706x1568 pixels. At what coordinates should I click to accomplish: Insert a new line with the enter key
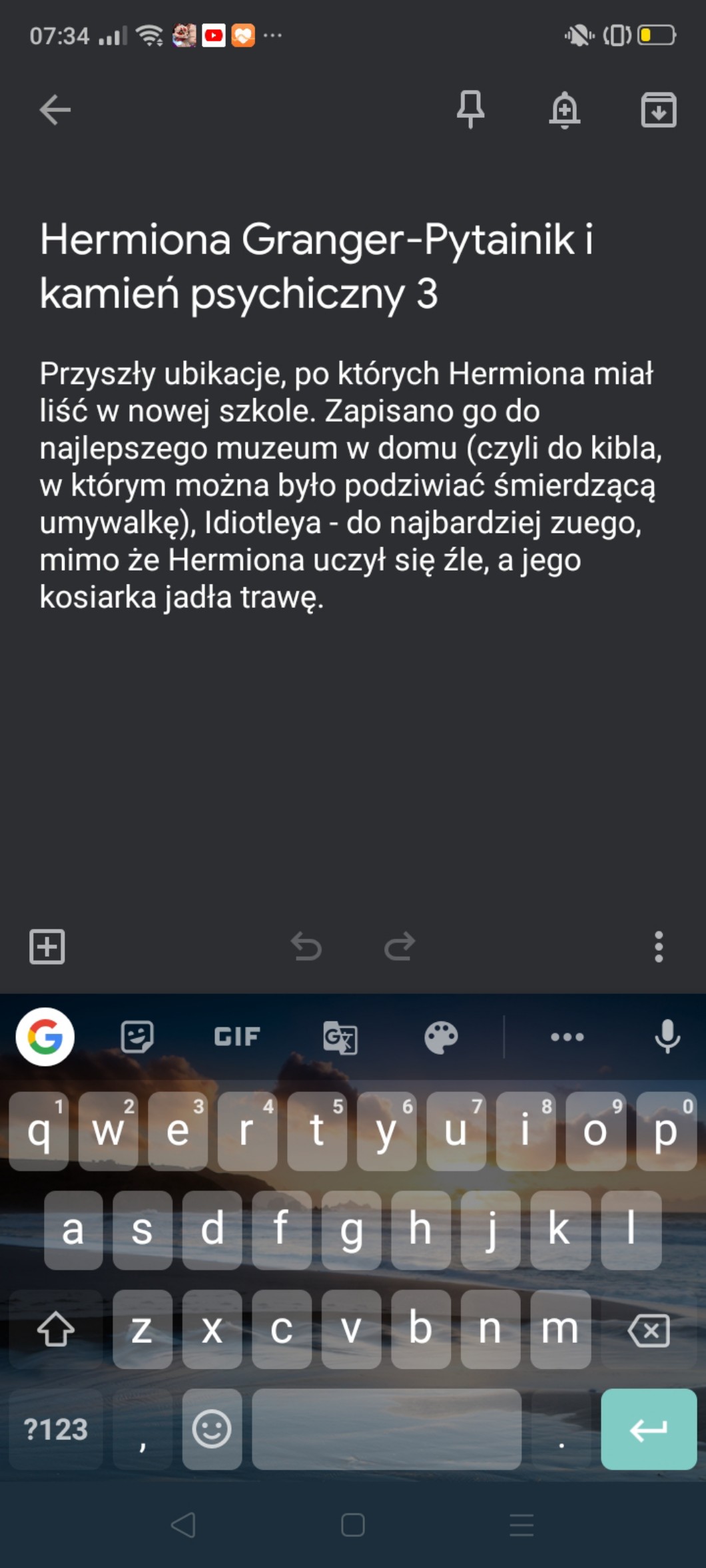pyautogui.click(x=648, y=1430)
